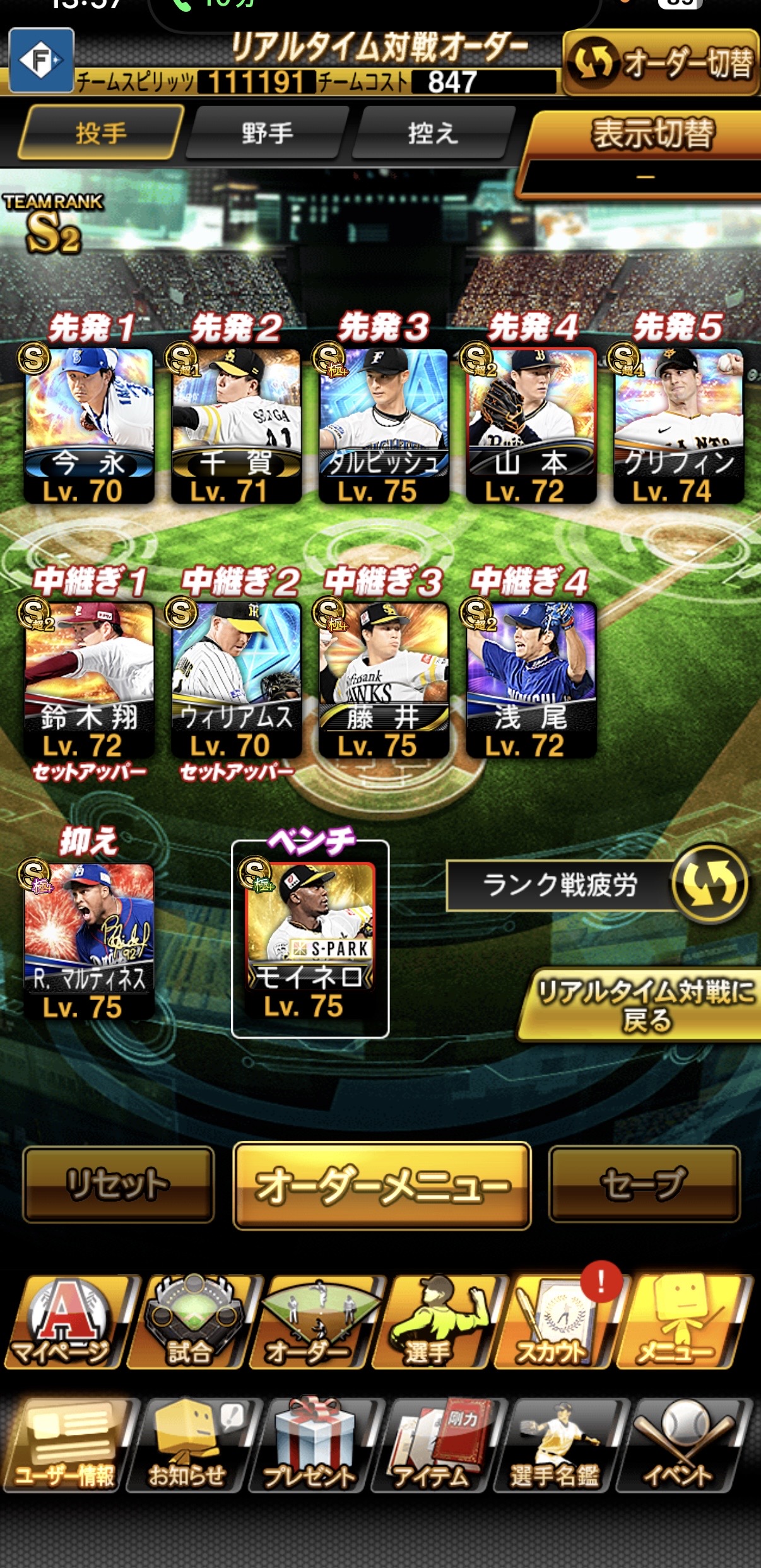Select reliever card 浅尾
Image resolution: width=761 pixels, height=1568 pixels.
click(x=531, y=679)
